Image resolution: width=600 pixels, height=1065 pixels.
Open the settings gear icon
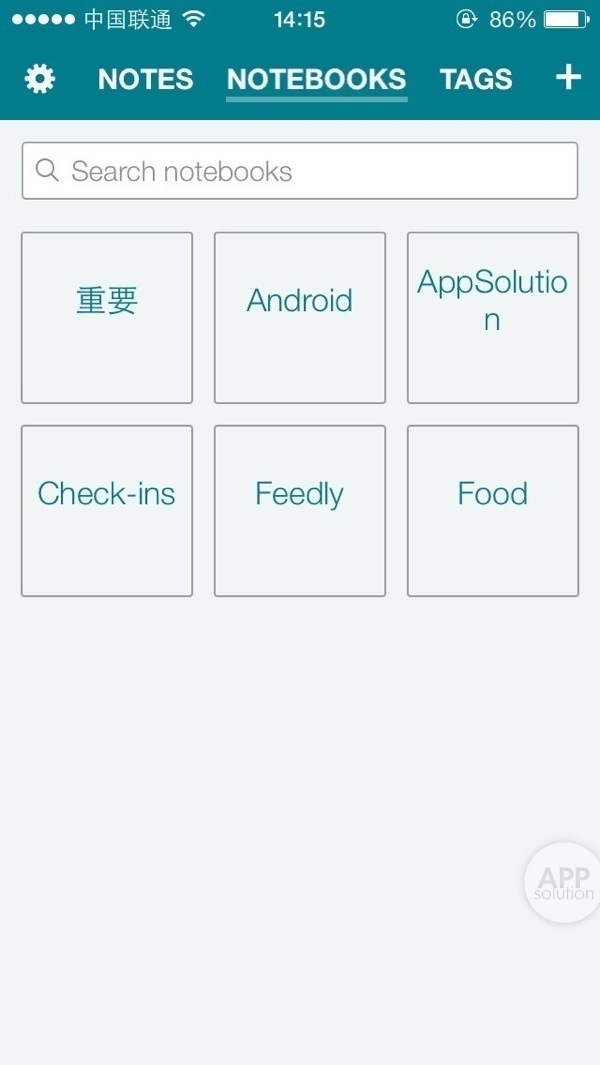40,79
